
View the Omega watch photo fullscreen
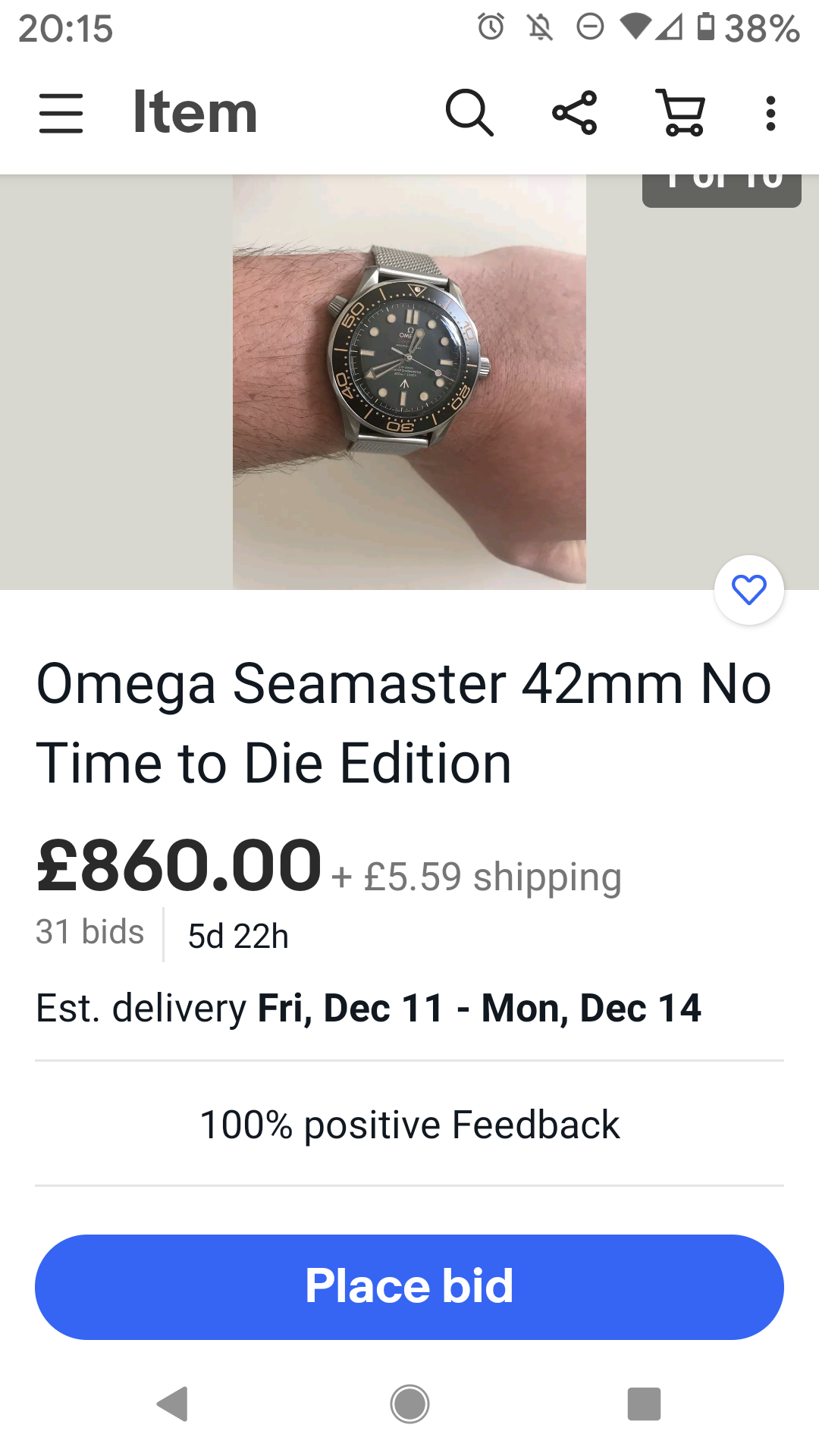point(409,383)
